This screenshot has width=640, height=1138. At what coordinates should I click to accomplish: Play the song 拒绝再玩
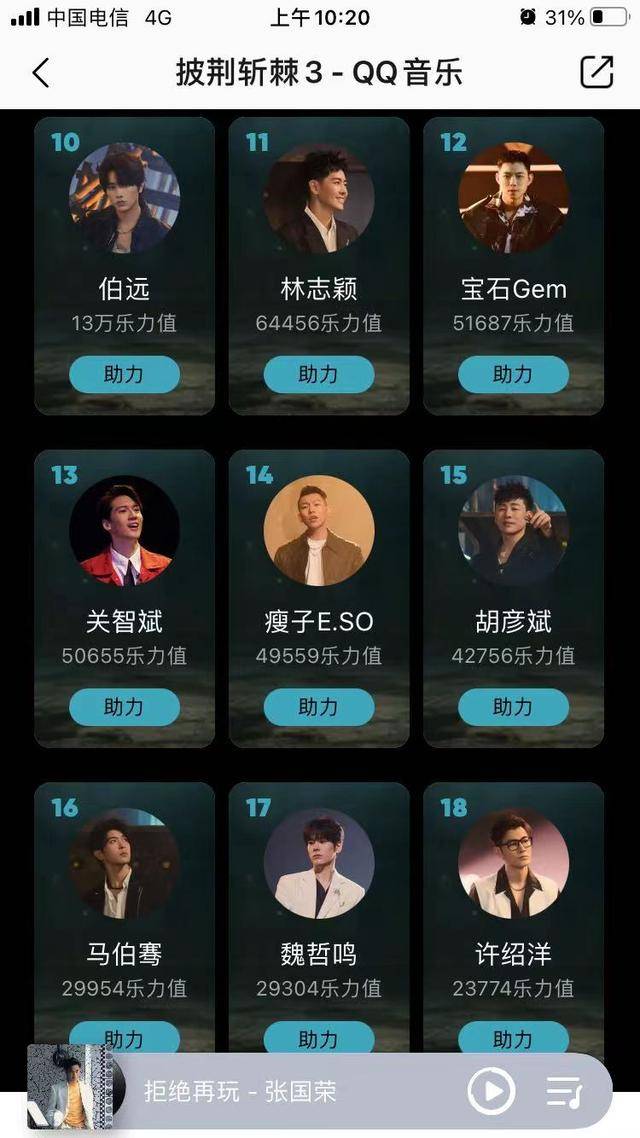pyautogui.click(x=491, y=1091)
